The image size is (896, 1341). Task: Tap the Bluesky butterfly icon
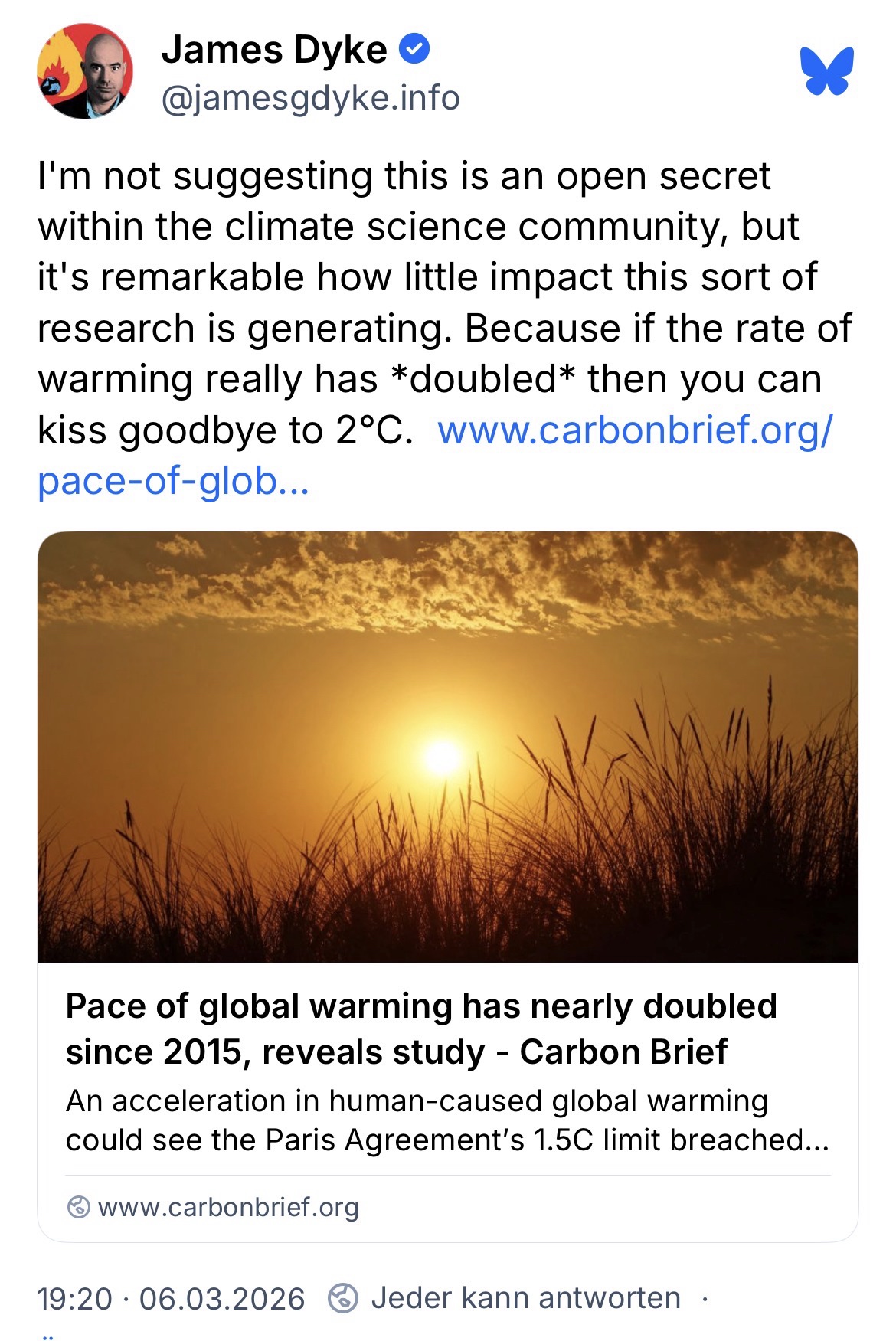826,71
